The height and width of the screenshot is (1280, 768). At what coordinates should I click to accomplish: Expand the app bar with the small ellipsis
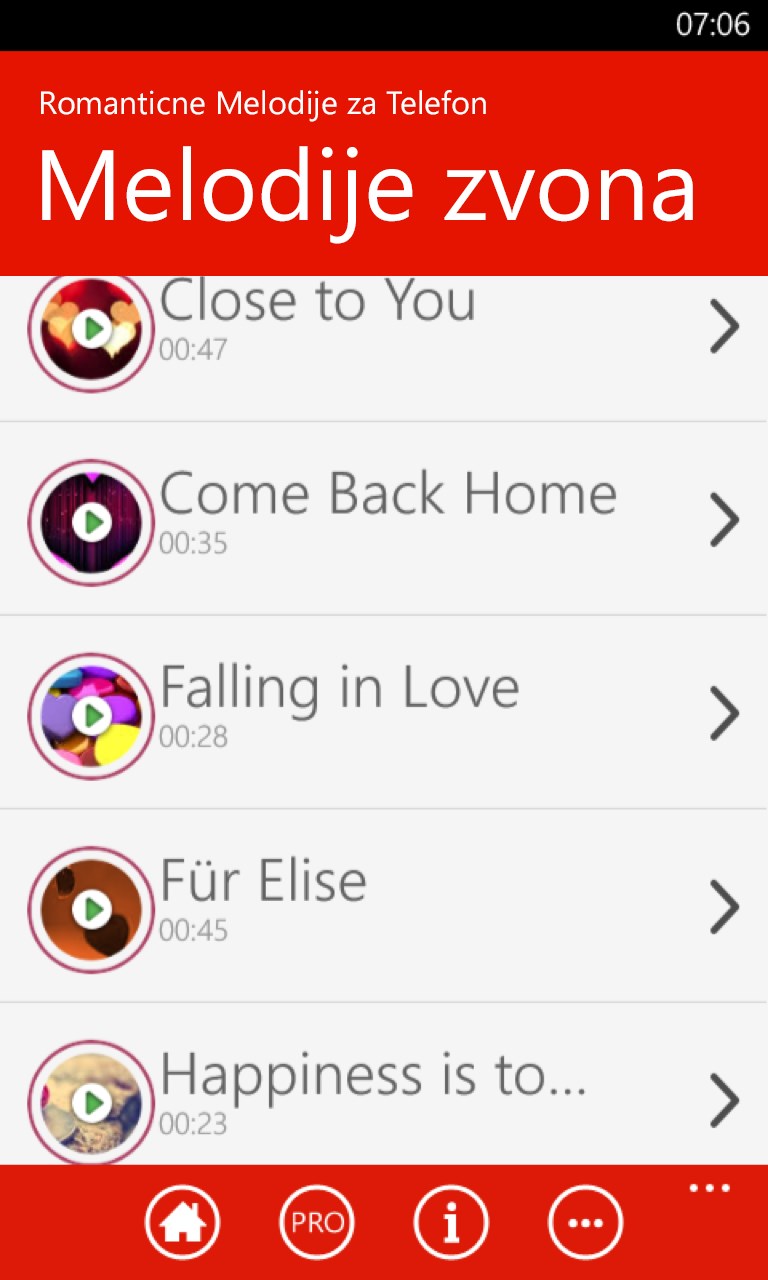pyautogui.click(x=709, y=1189)
